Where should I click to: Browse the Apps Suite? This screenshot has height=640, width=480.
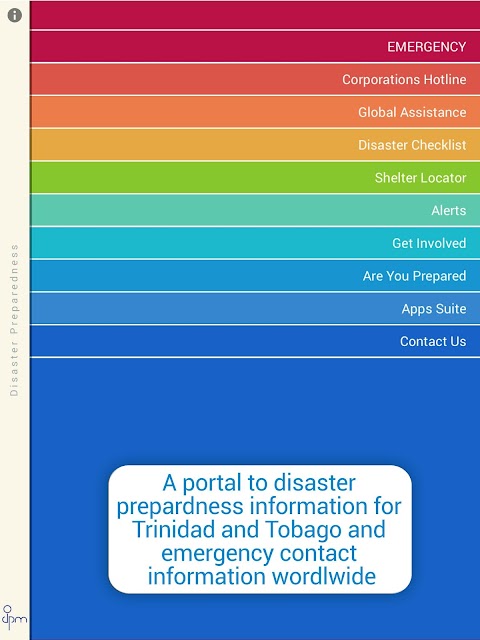[255, 308]
